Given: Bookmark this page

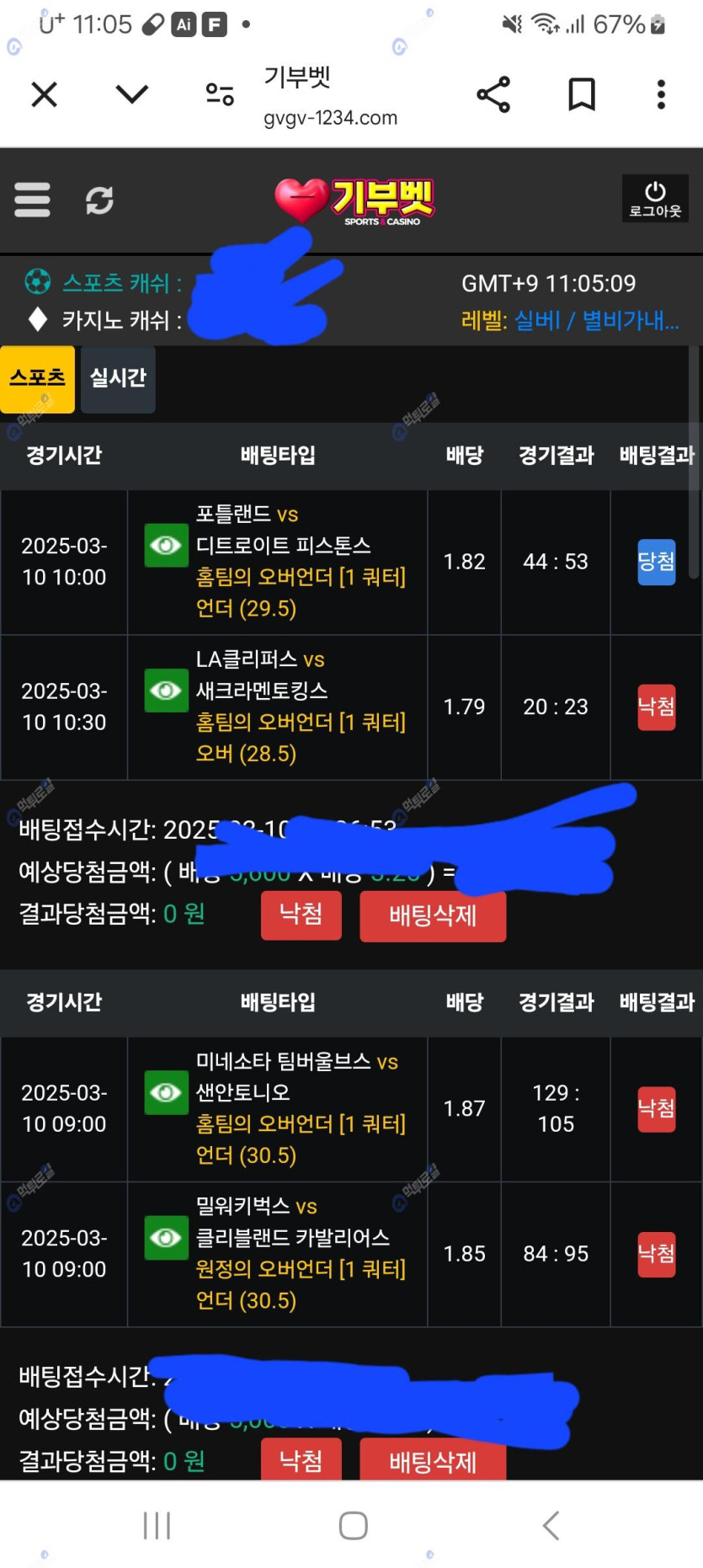Looking at the screenshot, I should pyautogui.click(x=581, y=94).
